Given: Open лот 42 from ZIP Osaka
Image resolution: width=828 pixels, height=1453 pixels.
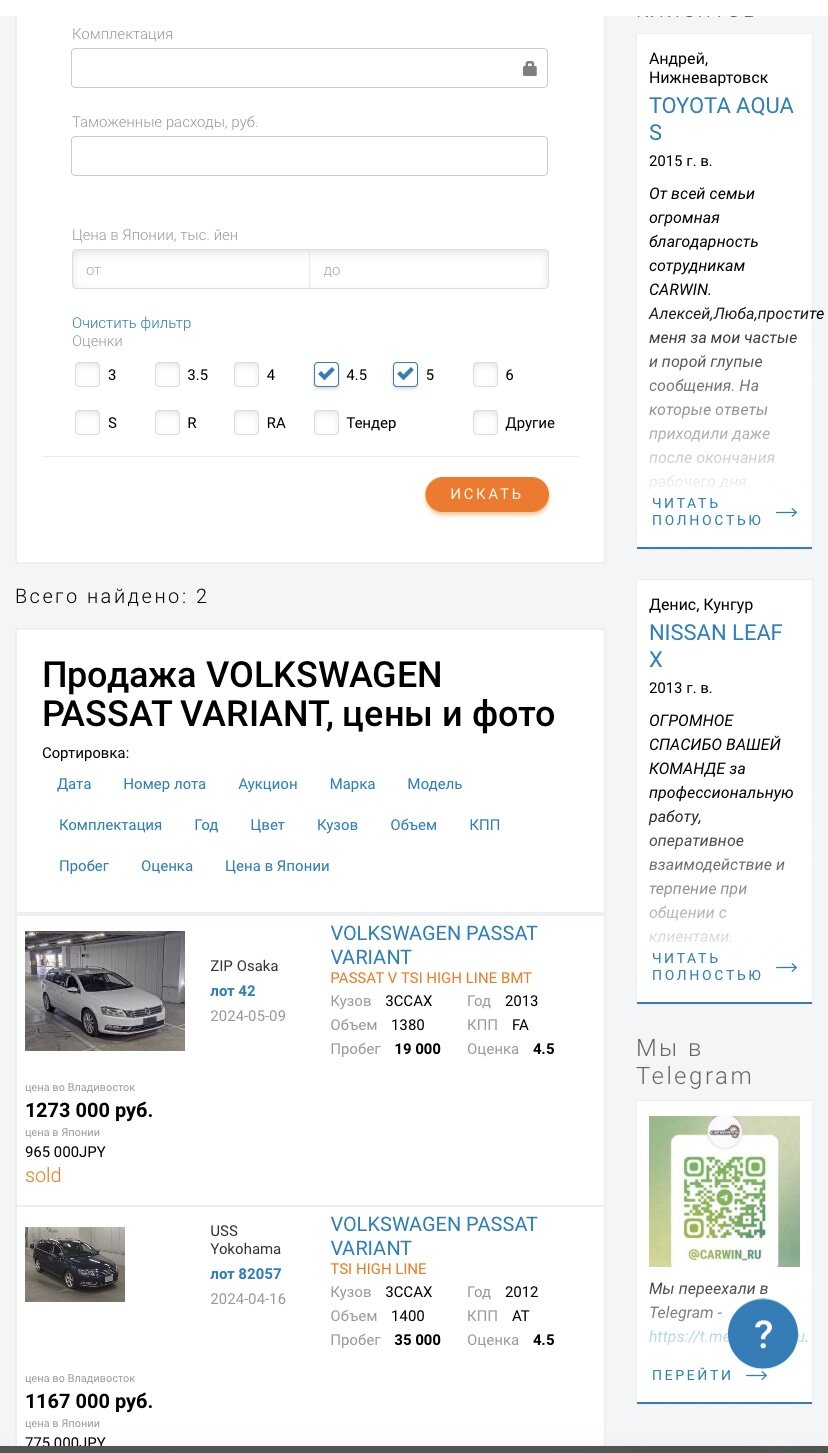Looking at the screenshot, I should click(x=233, y=991).
